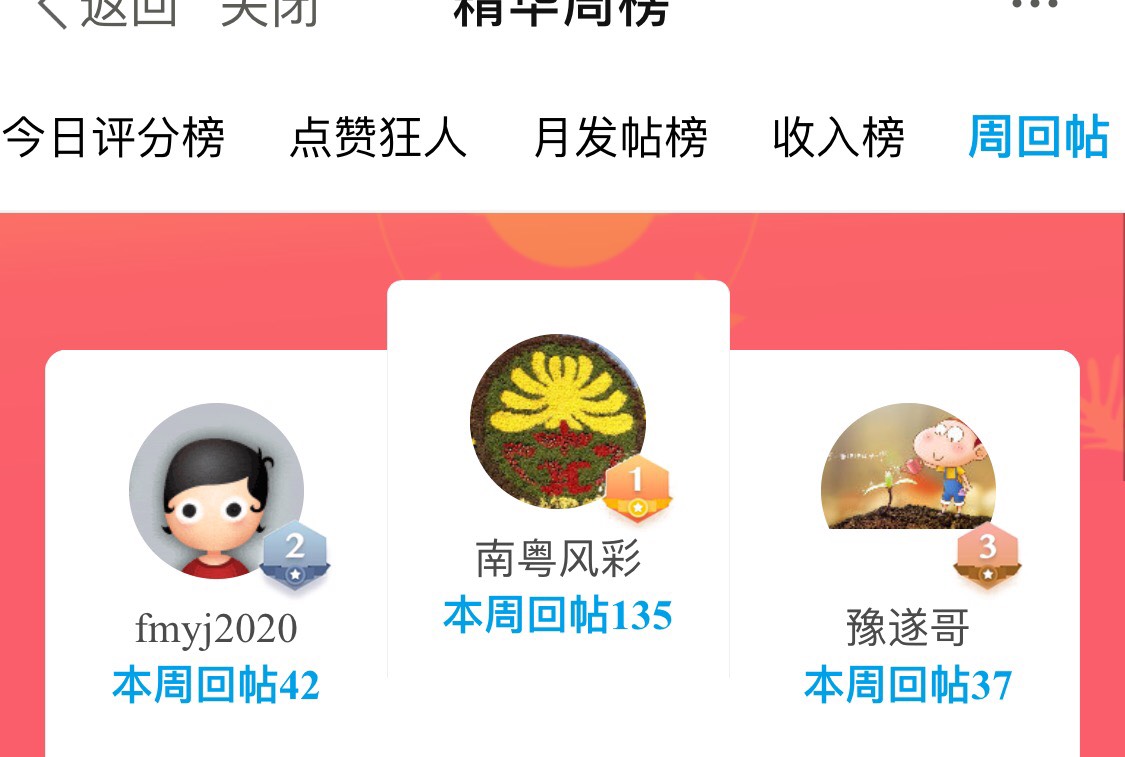Switch to the 收入榜 tab
This screenshot has width=1125, height=757.
[838, 138]
